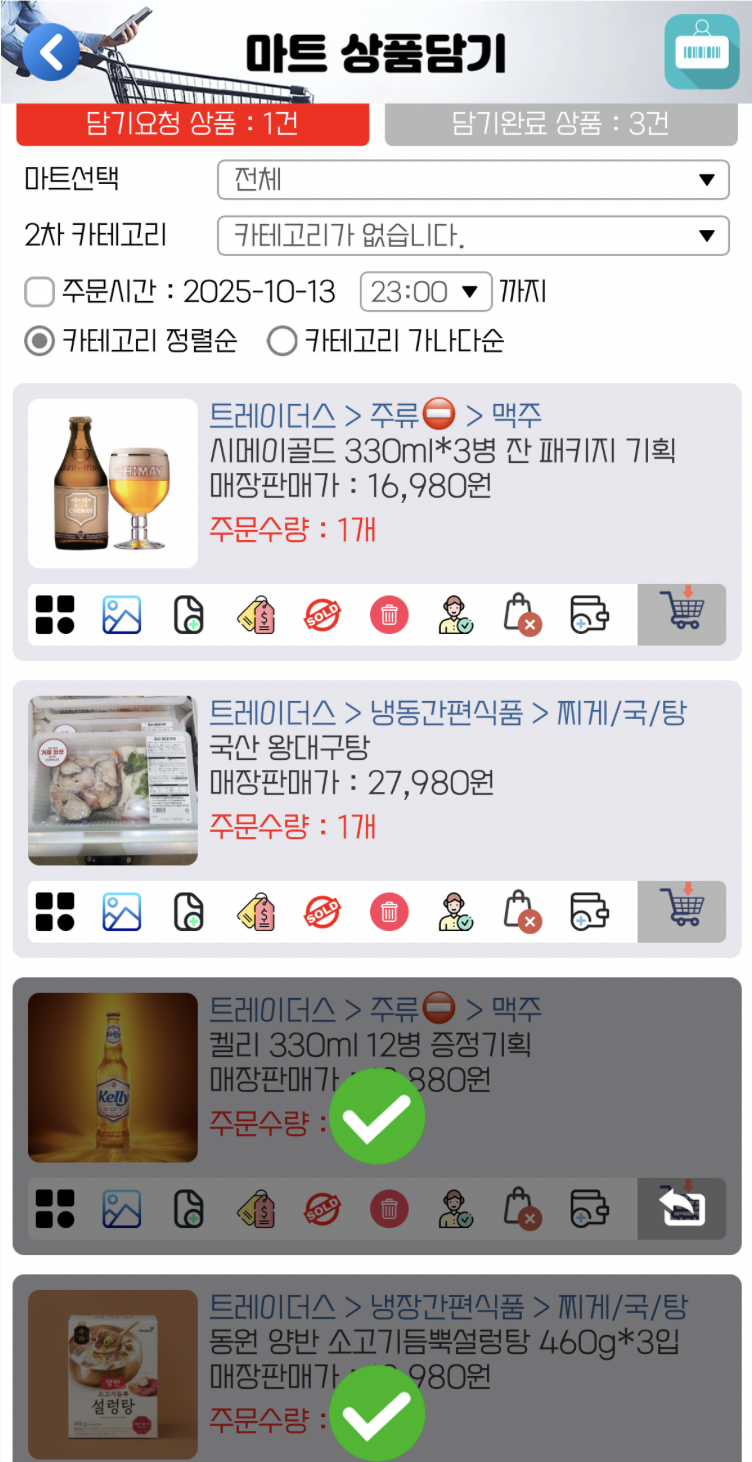Undo the completed 켈리 330ml item
The image size is (752, 1462).
[682, 1208]
